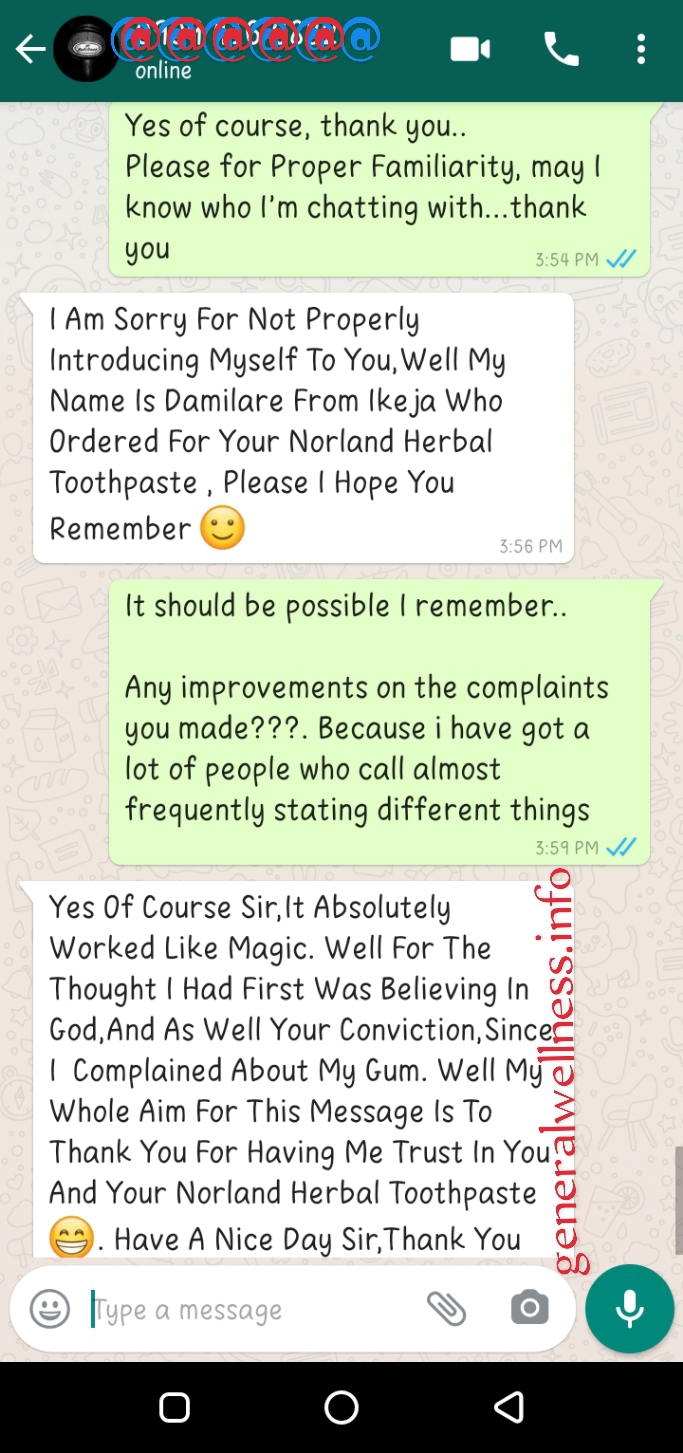Open the camera from the message bar
The image size is (683, 1453).
click(x=529, y=1308)
